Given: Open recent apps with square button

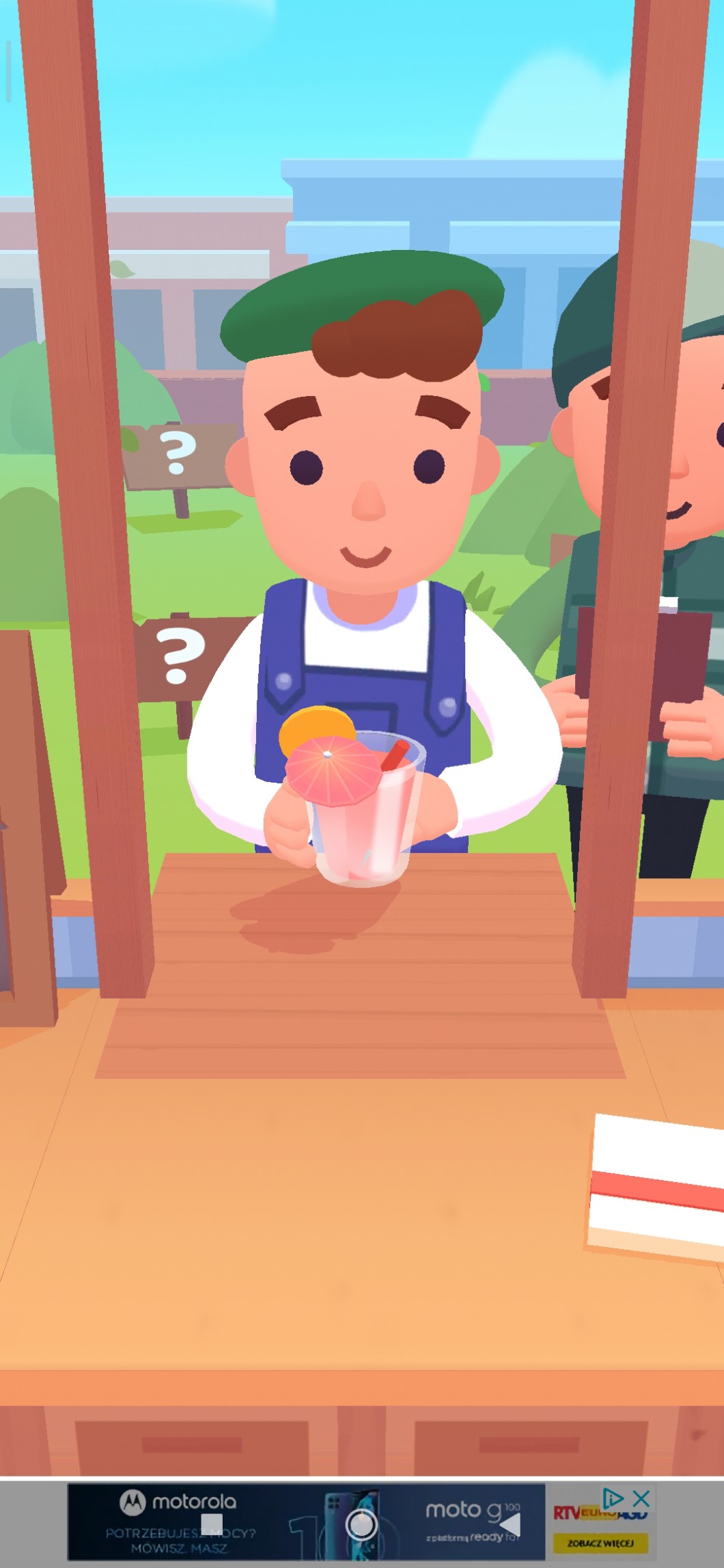Looking at the screenshot, I should (212, 1524).
